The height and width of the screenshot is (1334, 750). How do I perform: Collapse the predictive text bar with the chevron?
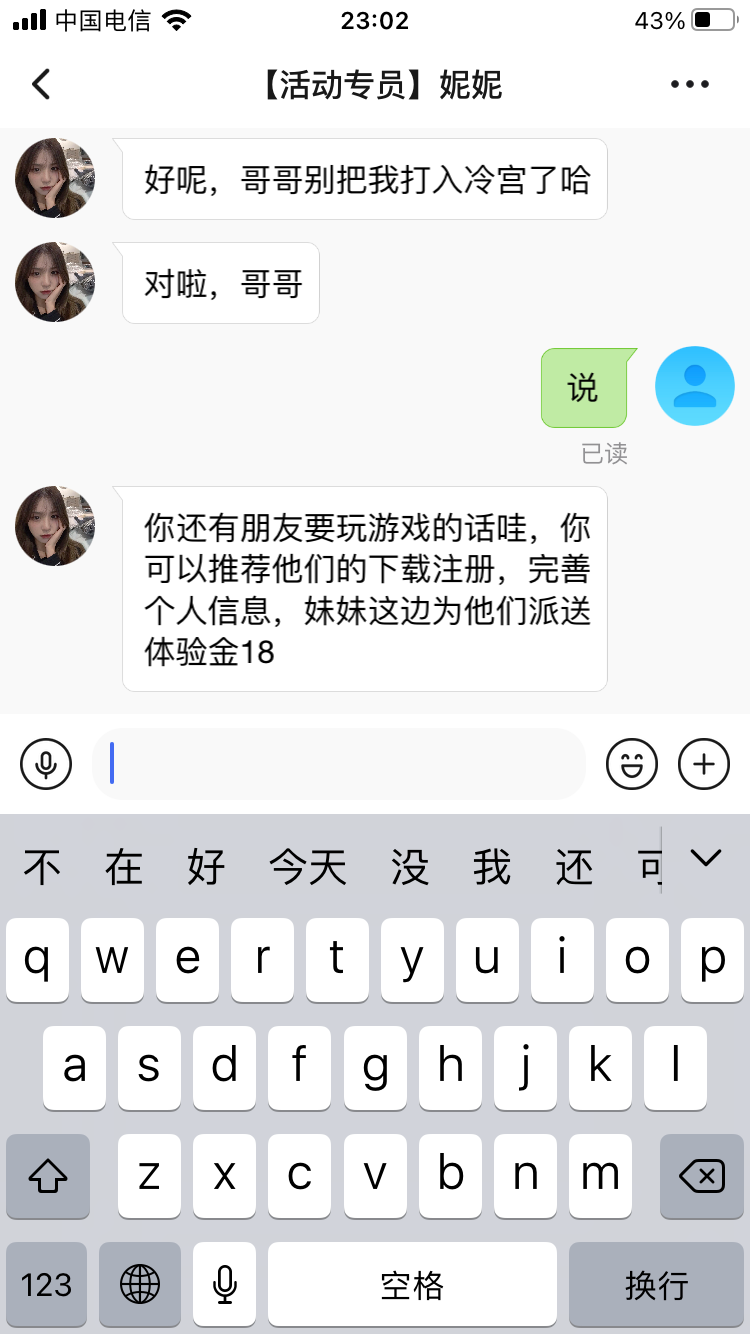707,858
